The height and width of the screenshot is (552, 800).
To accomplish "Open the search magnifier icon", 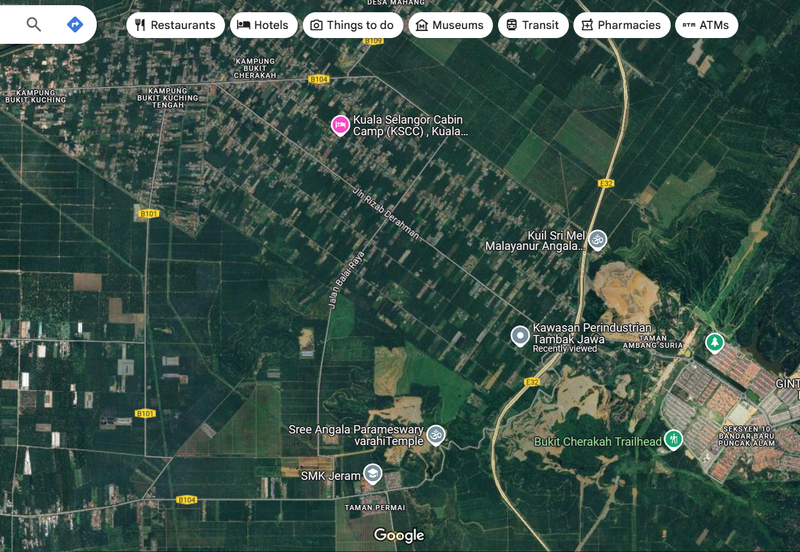I will click(x=34, y=25).
